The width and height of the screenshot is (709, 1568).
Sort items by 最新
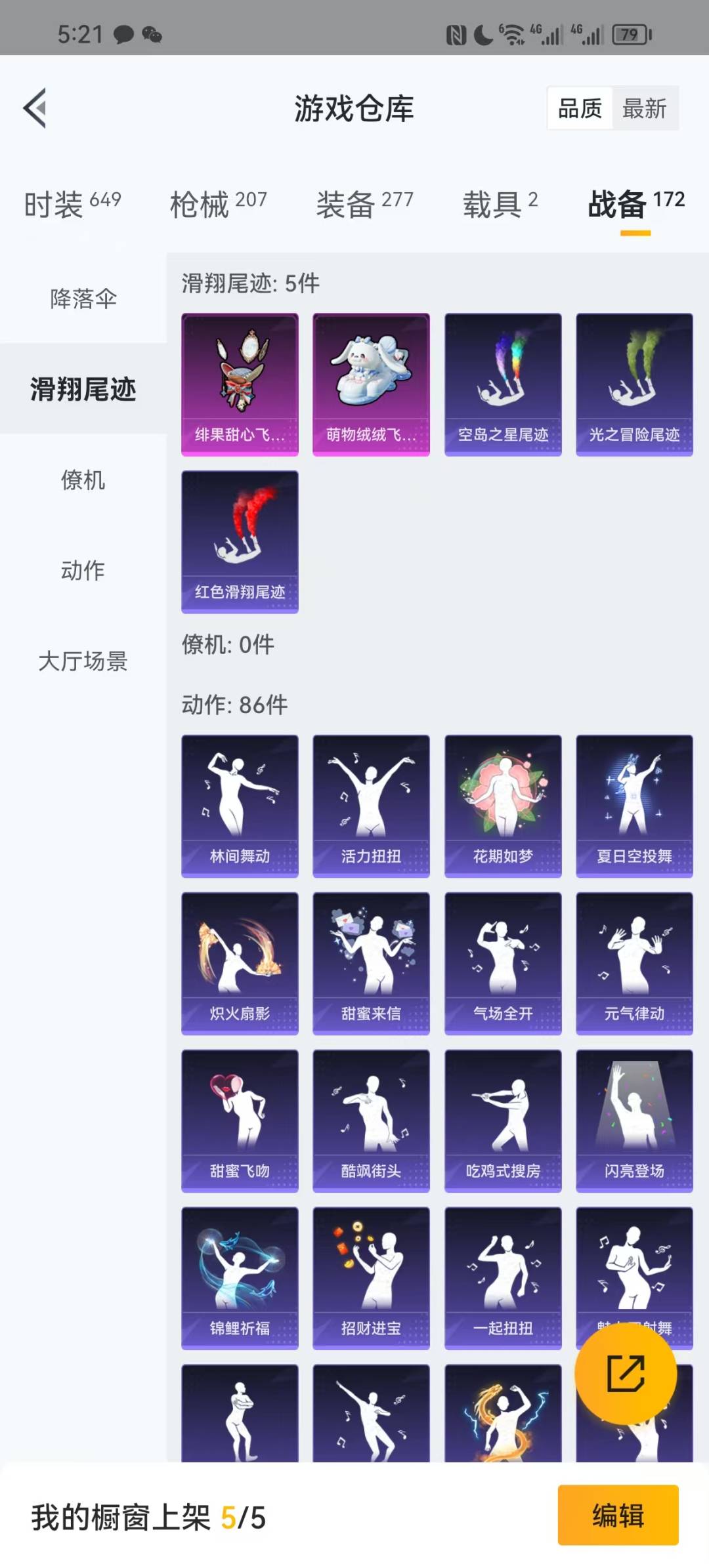(x=645, y=108)
